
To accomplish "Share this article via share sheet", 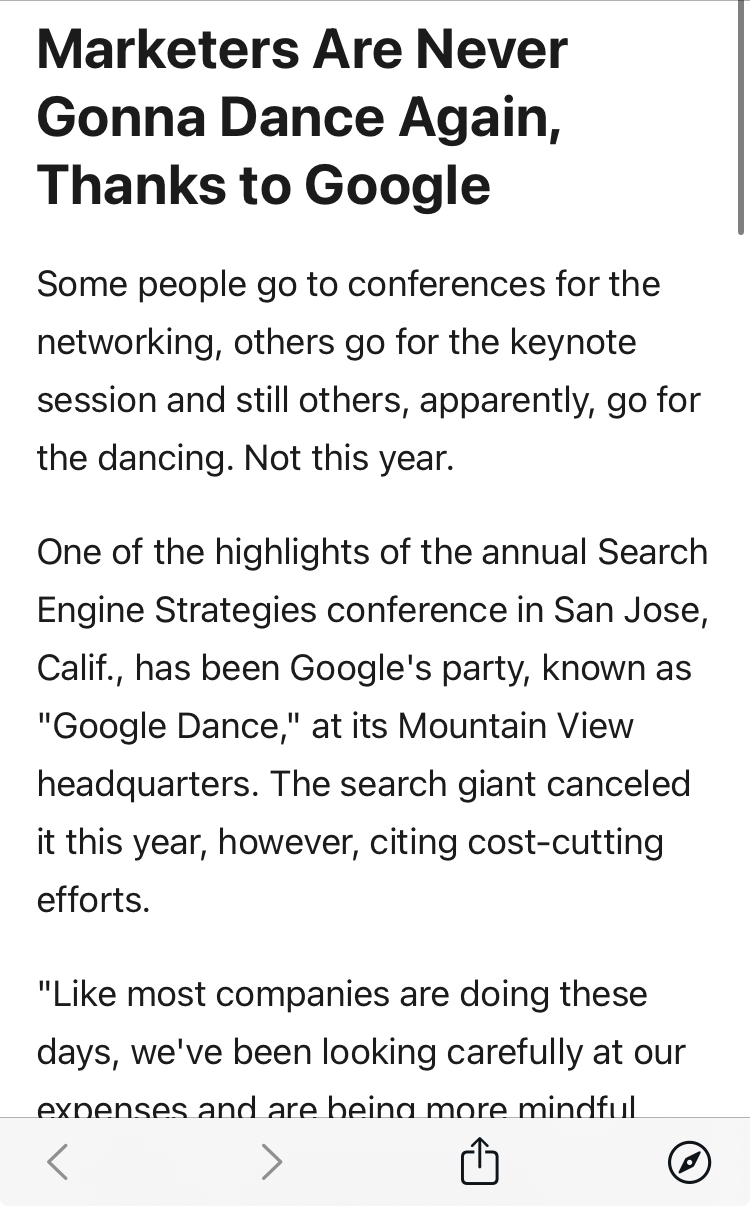I will (479, 1161).
